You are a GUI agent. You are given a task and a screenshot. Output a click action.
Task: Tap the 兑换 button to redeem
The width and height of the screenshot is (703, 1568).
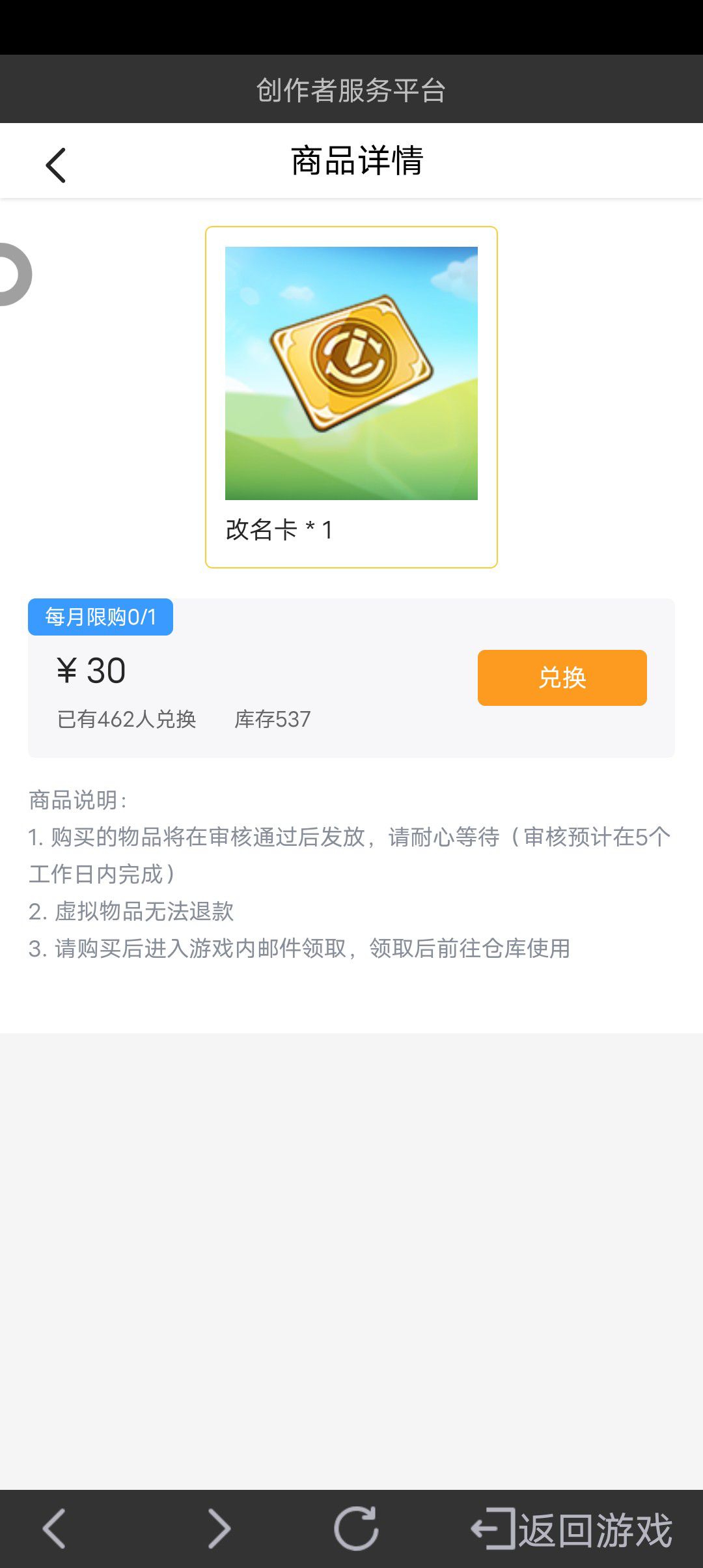point(562,677)
